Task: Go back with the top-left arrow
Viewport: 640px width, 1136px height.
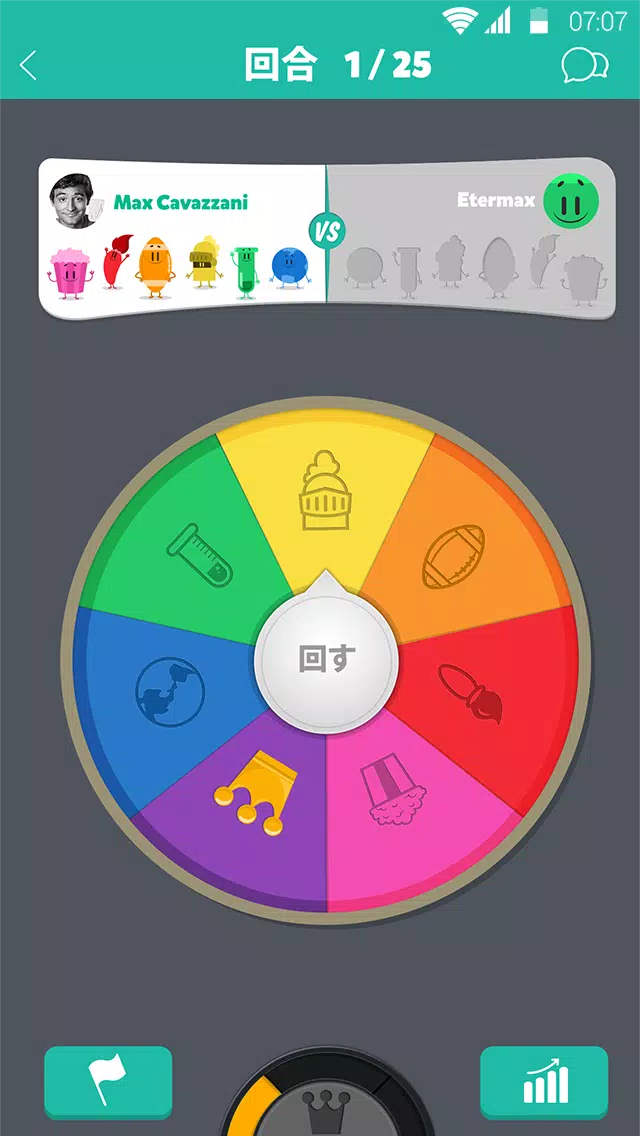Action: [x=28, y=66]
